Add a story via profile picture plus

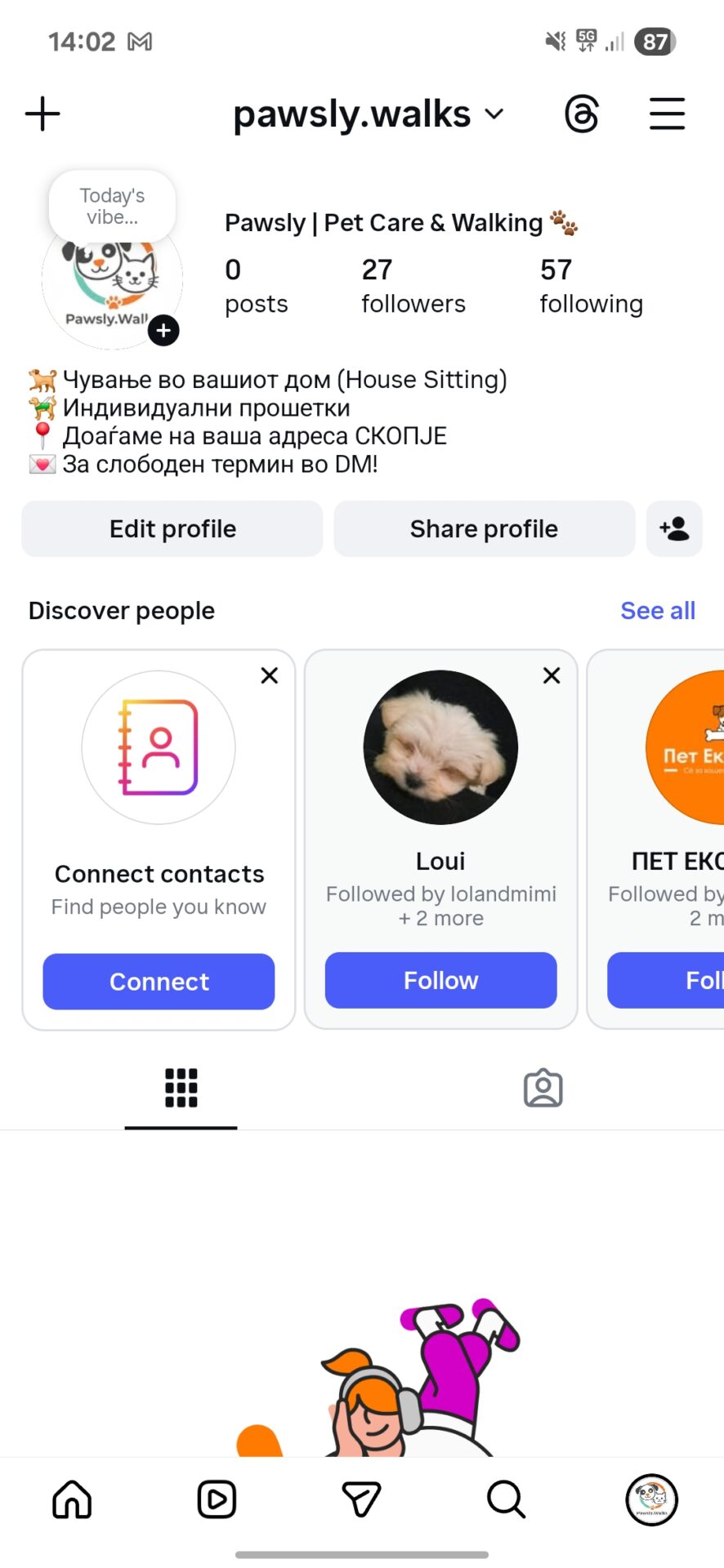(x=163, y=330)
